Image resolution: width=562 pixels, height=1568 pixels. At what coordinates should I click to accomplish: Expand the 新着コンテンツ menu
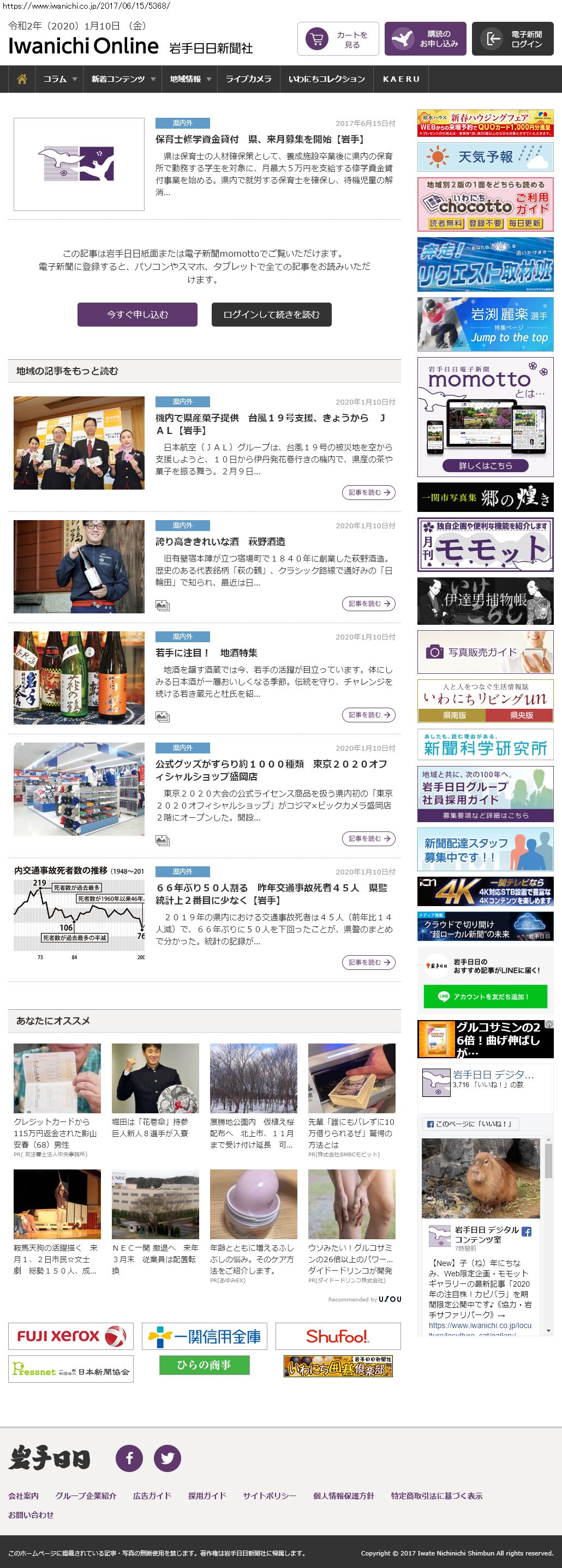(x=123, y=79)
